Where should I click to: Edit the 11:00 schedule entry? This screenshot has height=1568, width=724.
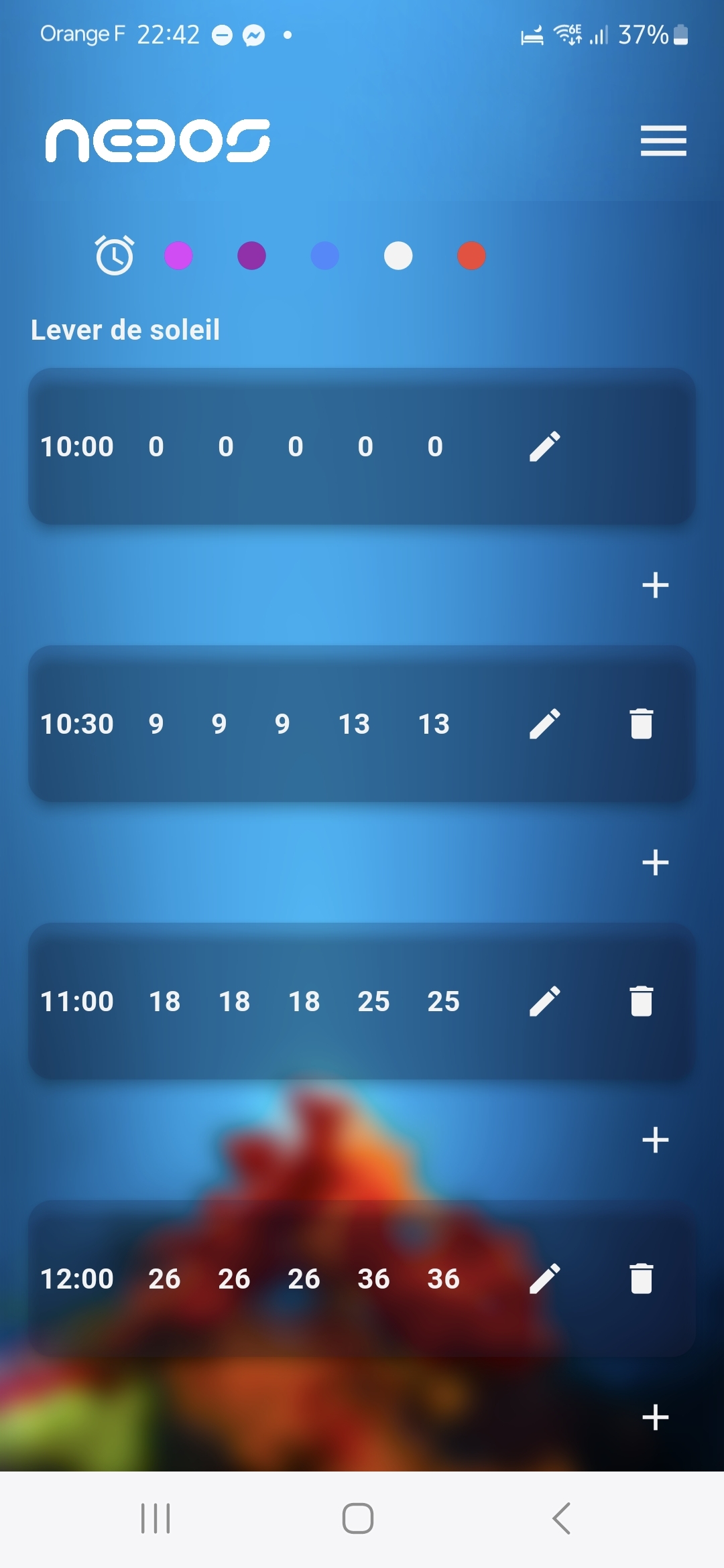(x=544, y=1001)
